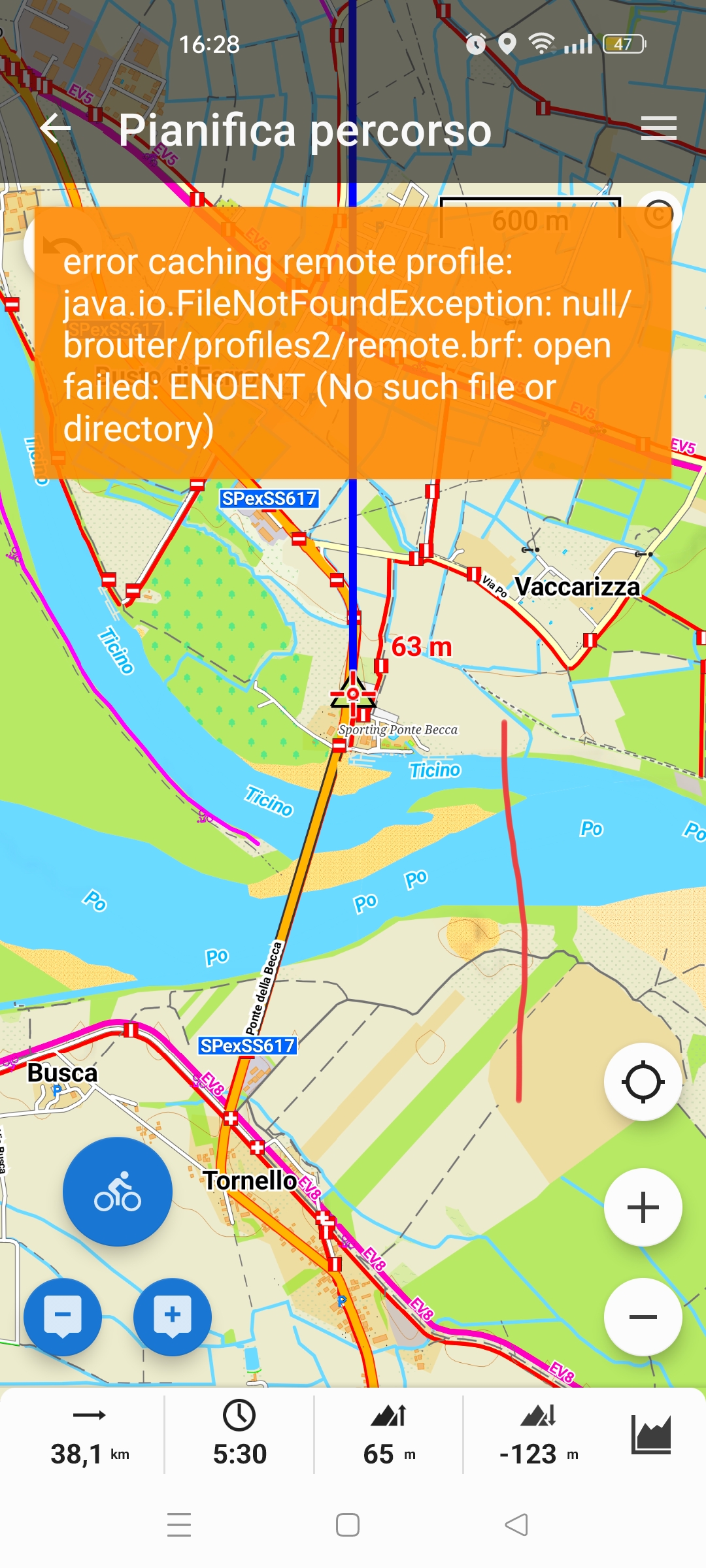The width and height of the screenshot is (706, 1568).
Task: Open the system recent apps view
Action: point(179,1525)
